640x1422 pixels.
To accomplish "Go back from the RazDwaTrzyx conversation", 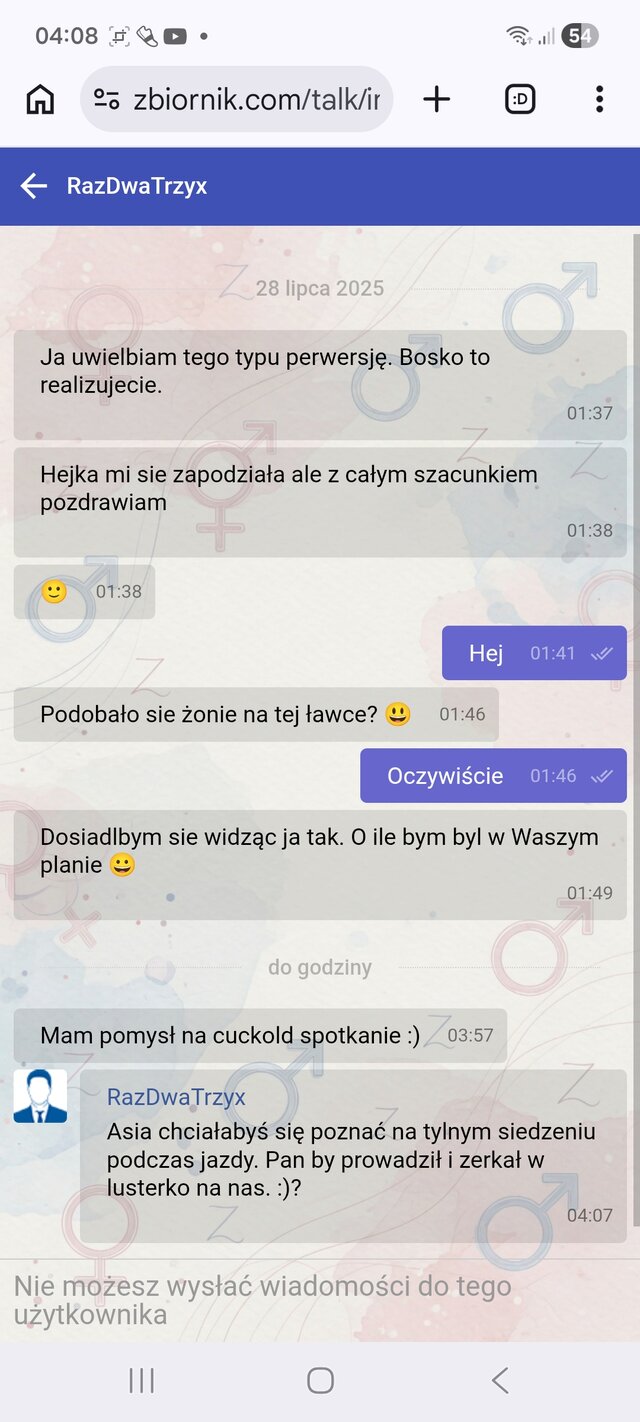I will (34, 186).
